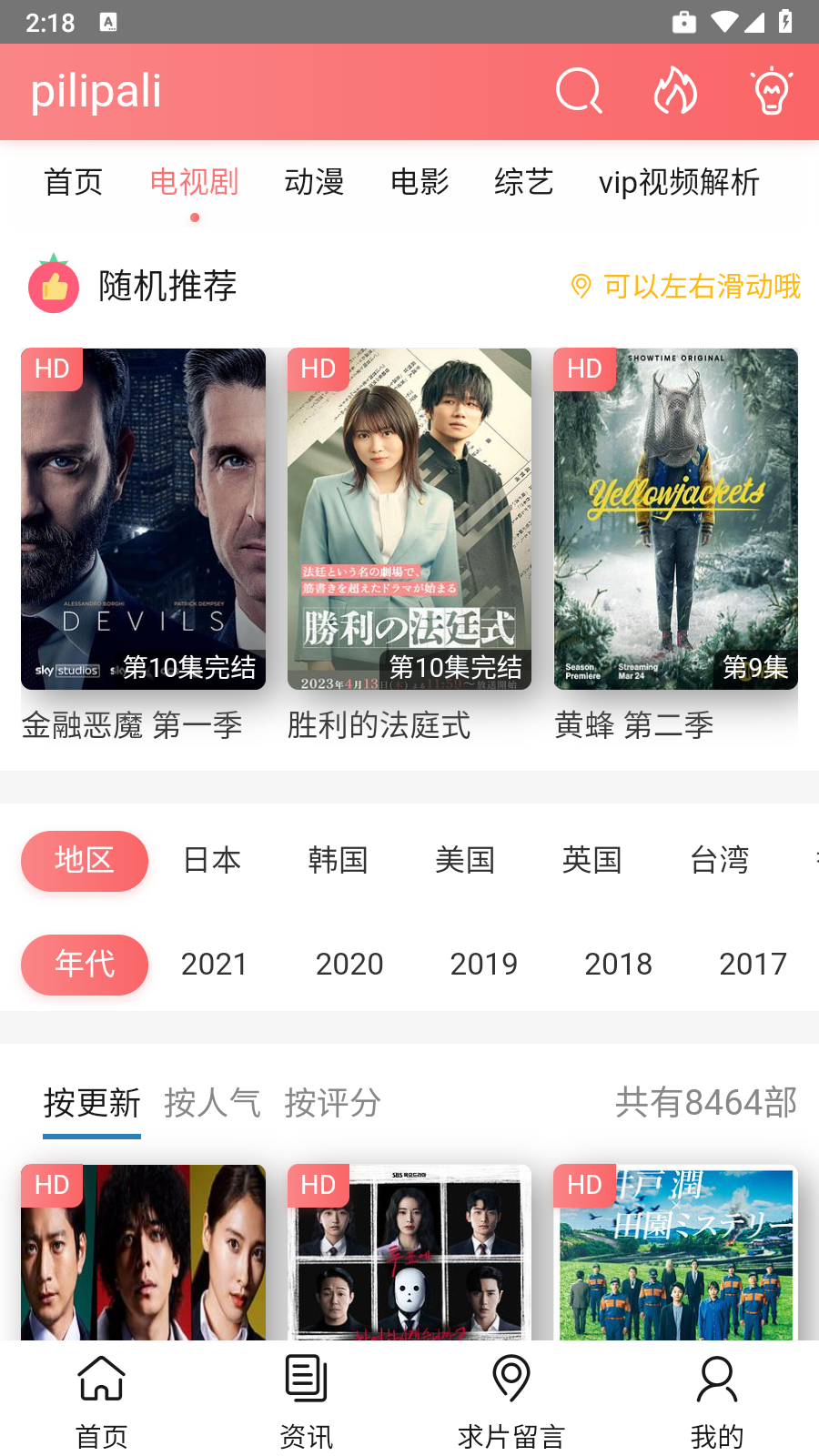Sort list by 按人气
Viewport: 819px width, 1456px height.
(x=212, y=1103)
